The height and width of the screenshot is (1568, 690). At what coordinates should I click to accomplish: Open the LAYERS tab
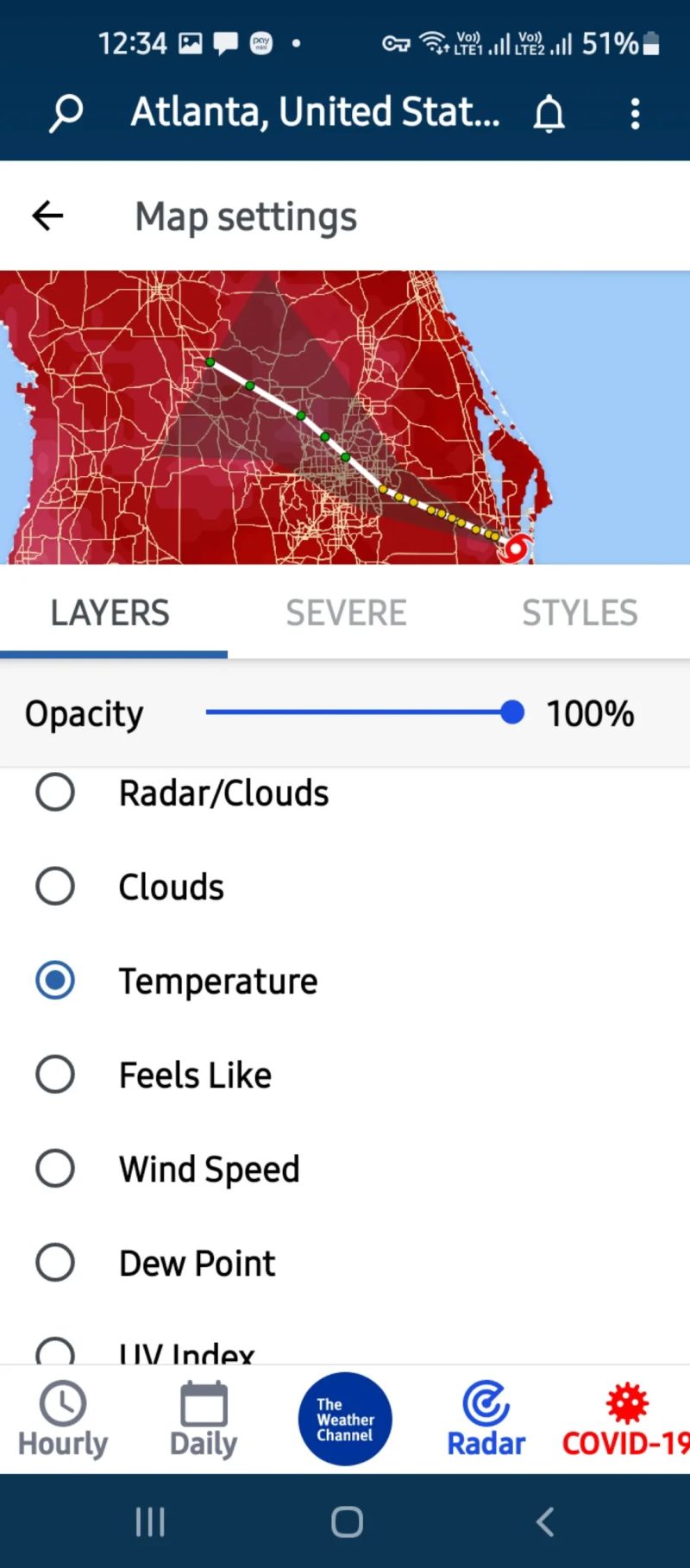[x=110, y=612]
